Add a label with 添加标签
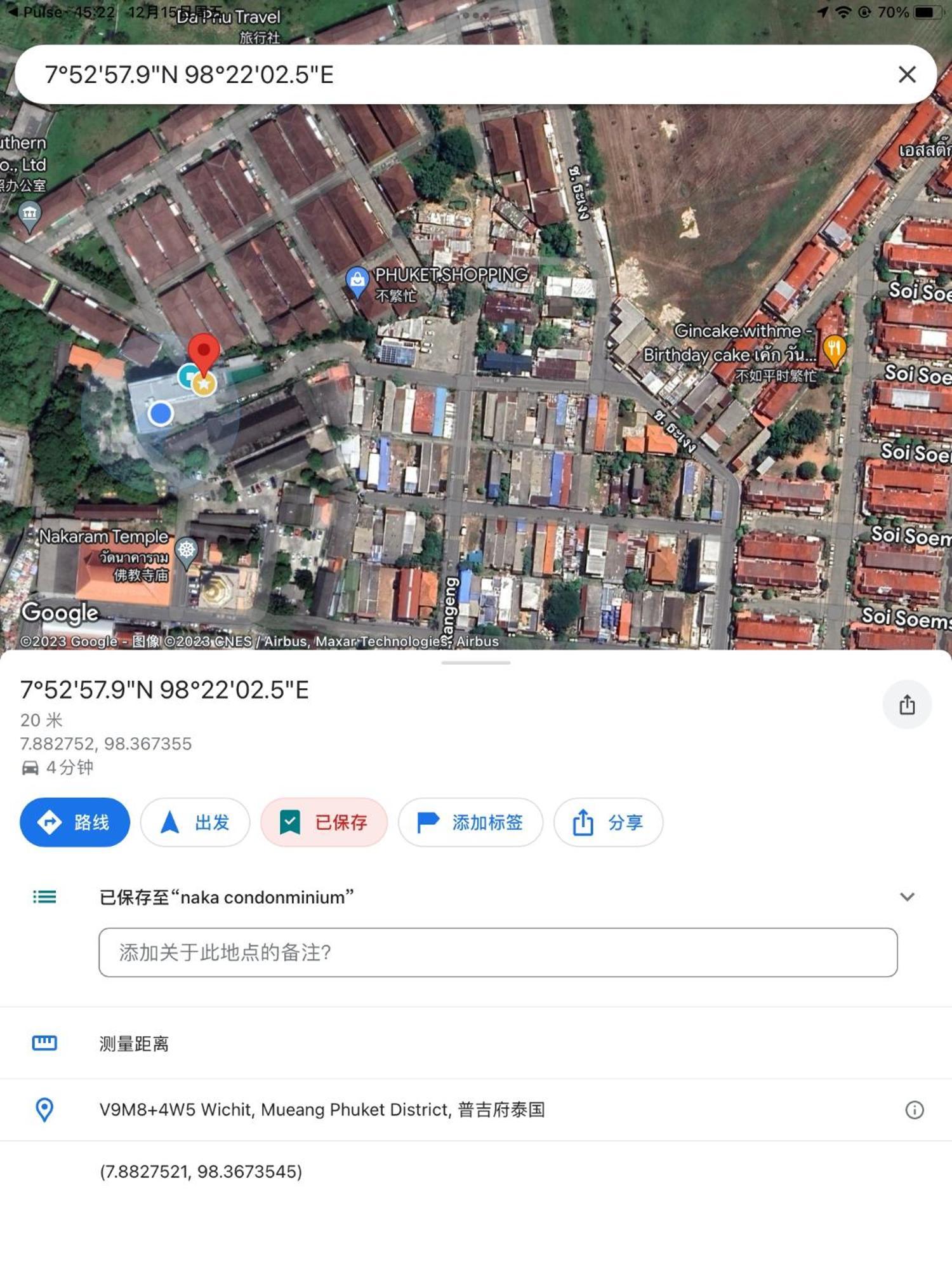The height and width of the screenshot is (1270, 952). pos(470,822)
